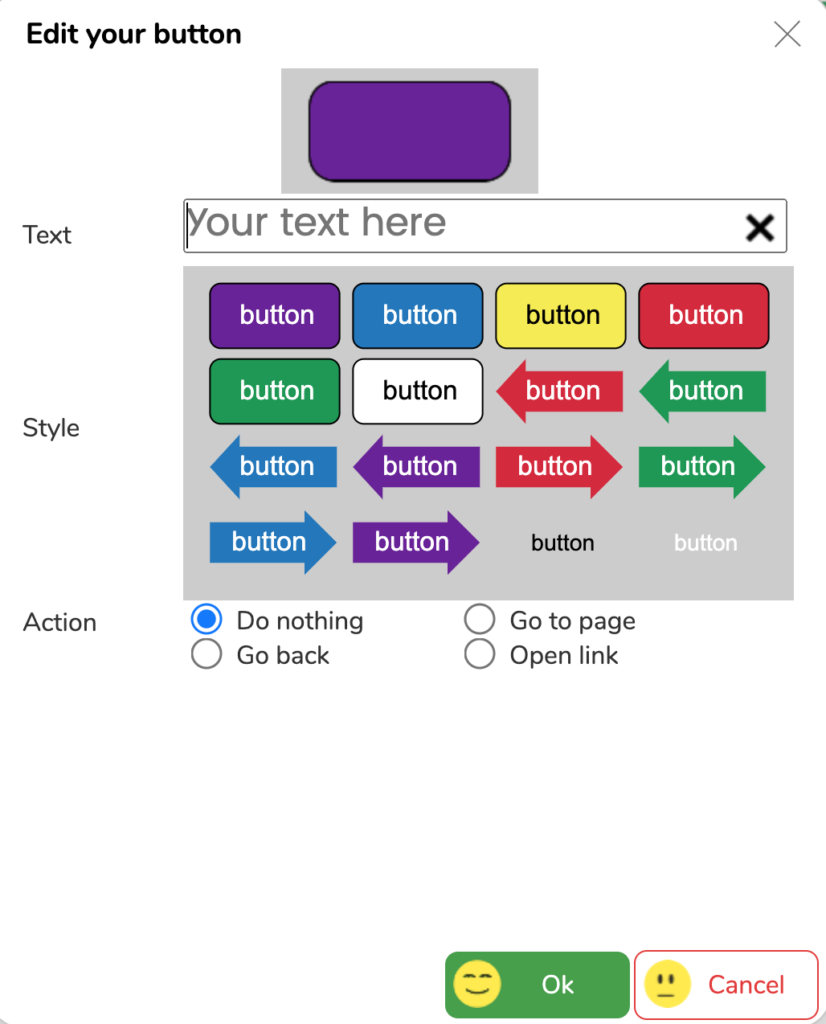Close the Edit your button dialog
The image size is (826, 1024).
pyautogui.click(x=787, y=34)
